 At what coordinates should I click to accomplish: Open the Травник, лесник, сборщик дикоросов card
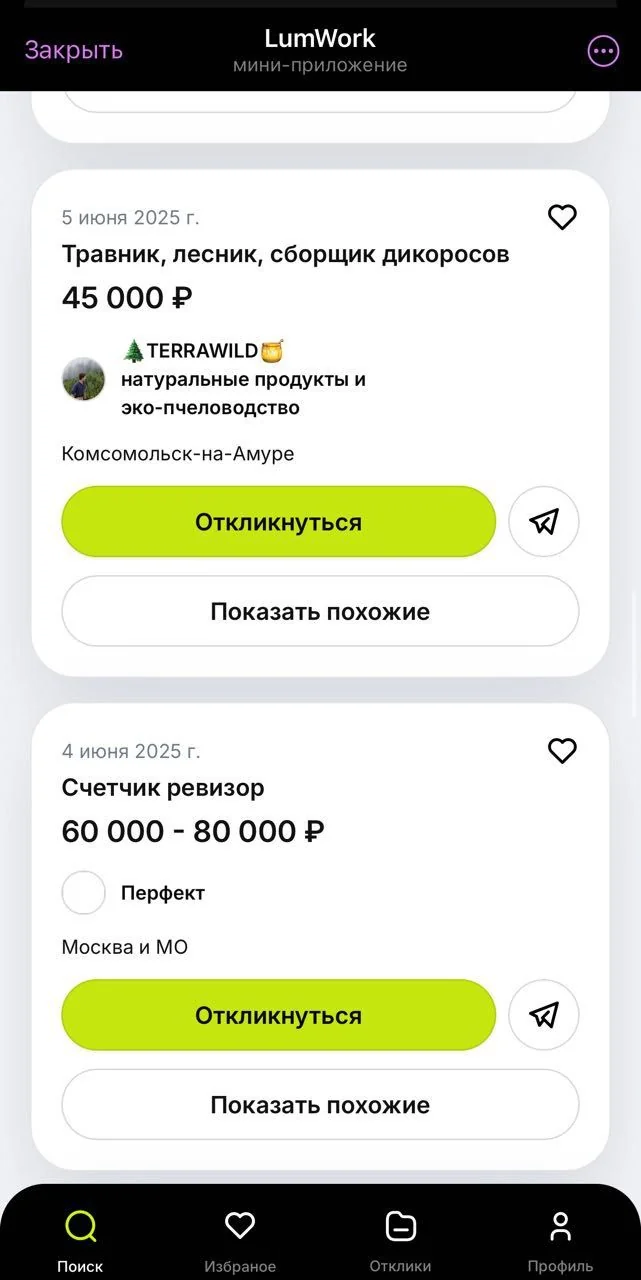[286, 254]
